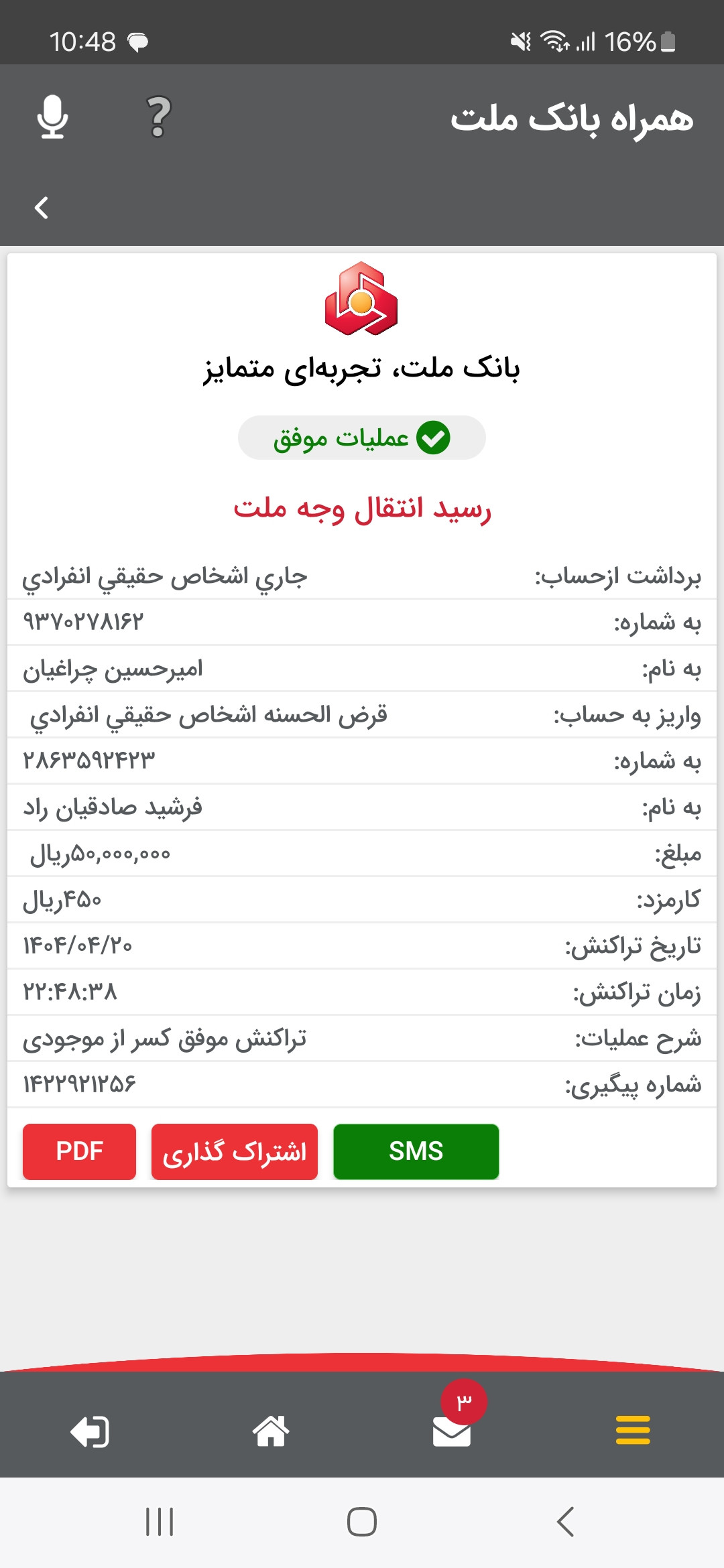The image size is (724, 1568).
Task: Tap the system back button
Action: point(565,1522)
